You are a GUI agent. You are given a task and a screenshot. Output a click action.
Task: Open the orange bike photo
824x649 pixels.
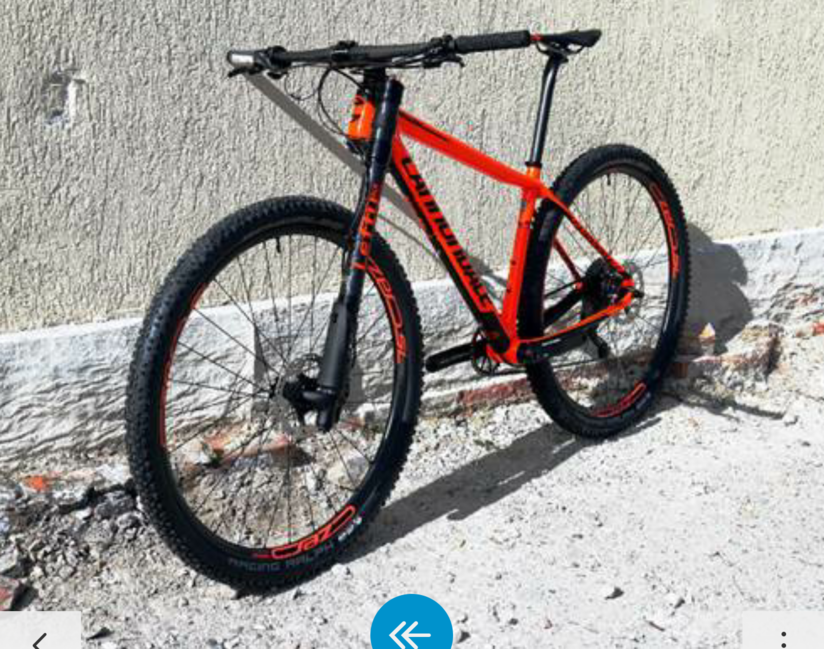(x=412, y=300)
